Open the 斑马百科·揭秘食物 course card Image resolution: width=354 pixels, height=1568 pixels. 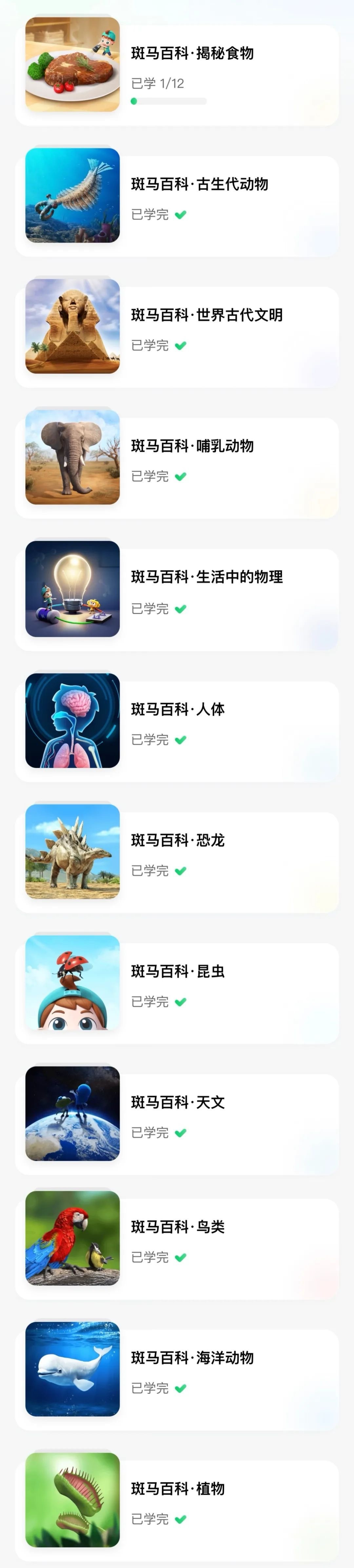pos(176,75)
